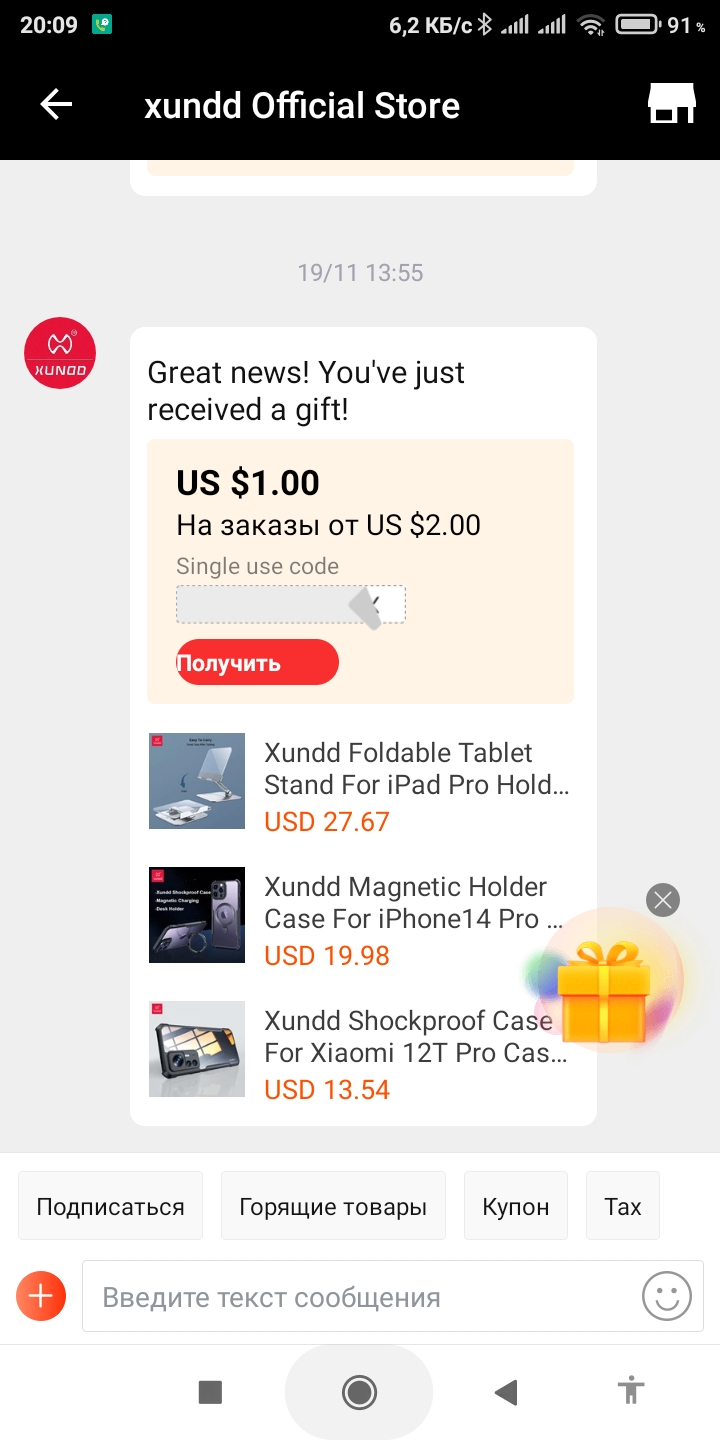Tap the Подписаться quick reply chip
720x1440 pixels.
tap(110, 1207)
